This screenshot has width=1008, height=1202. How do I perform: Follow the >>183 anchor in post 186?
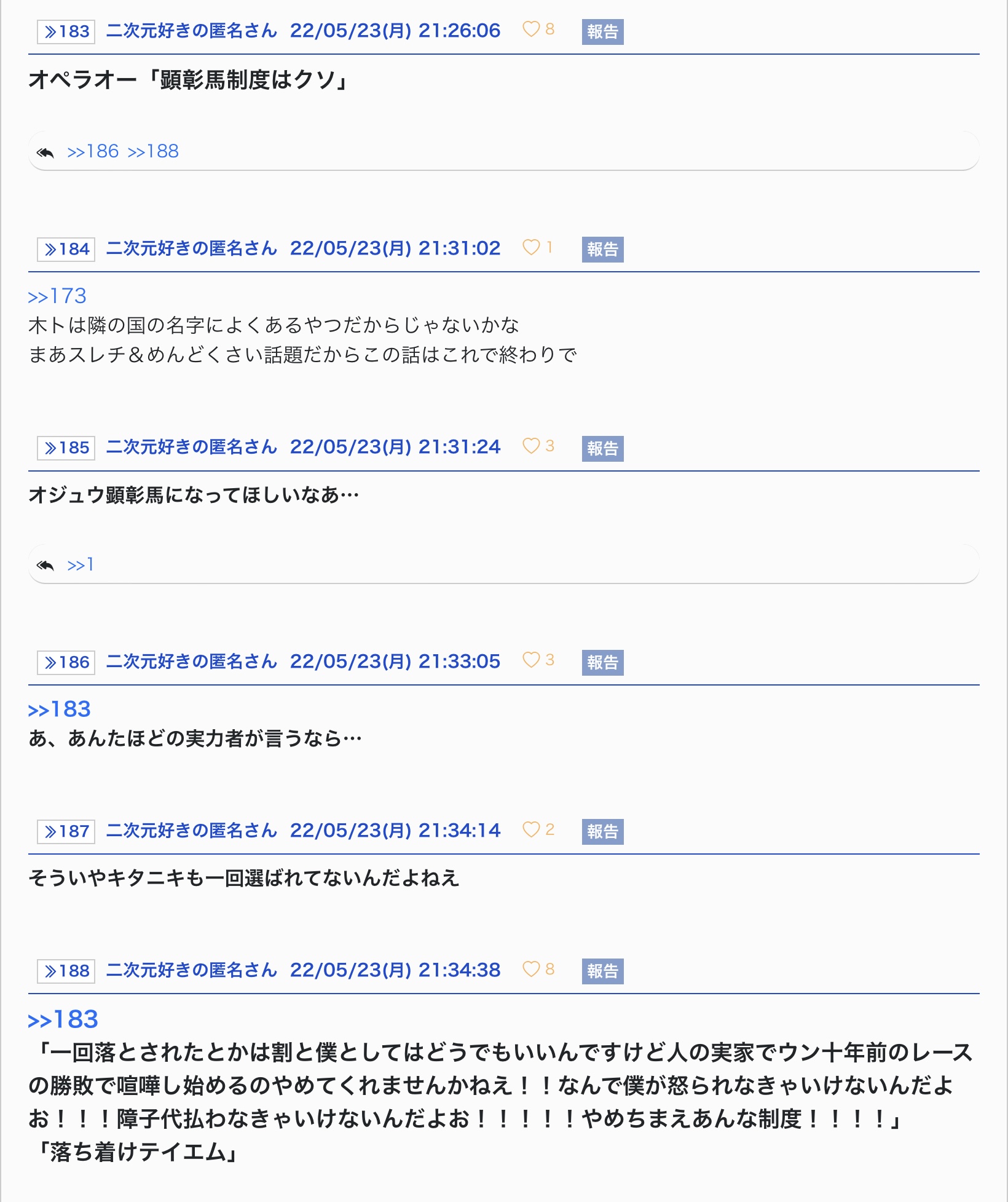(60, 710)
